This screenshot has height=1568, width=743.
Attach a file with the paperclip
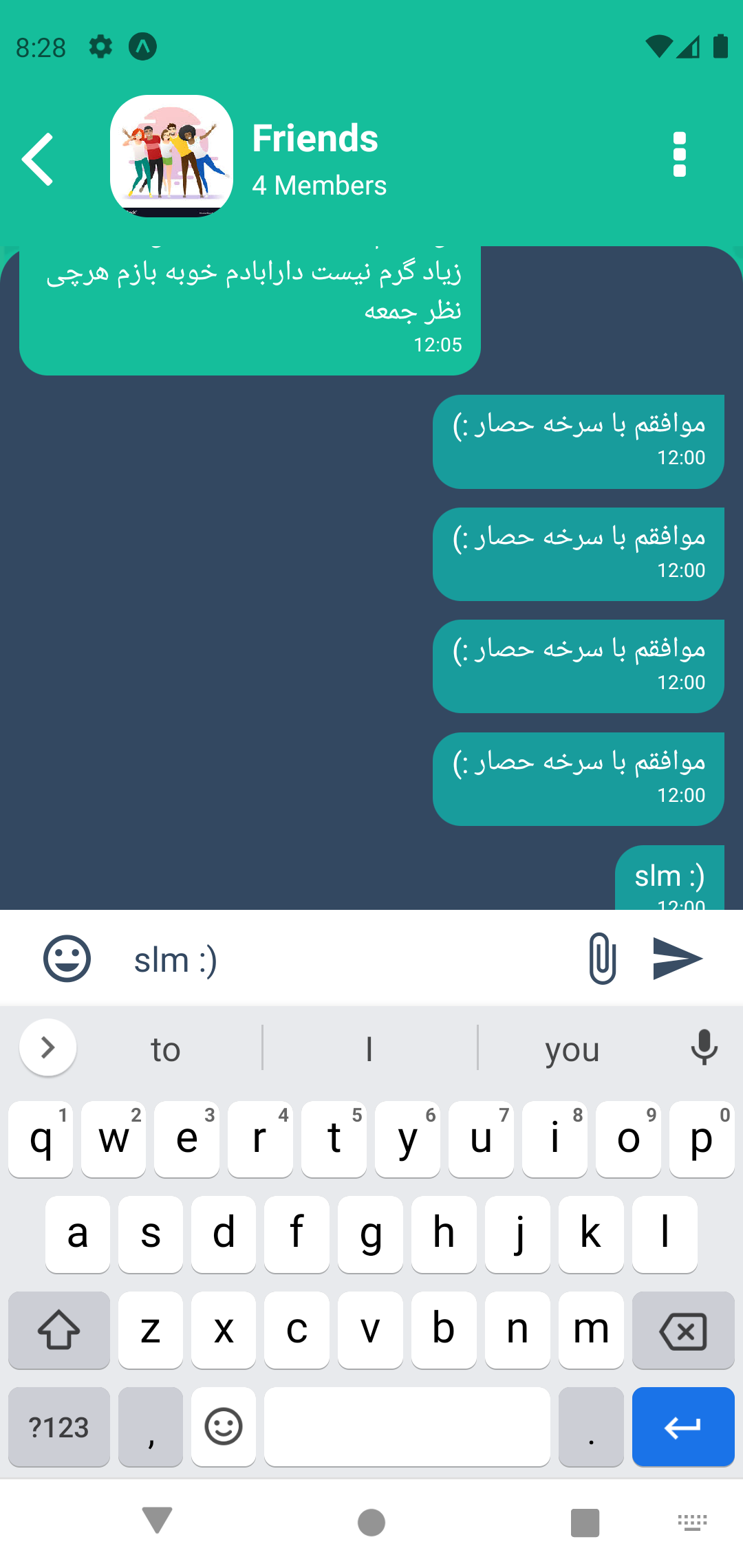click(x=602, y=958)
